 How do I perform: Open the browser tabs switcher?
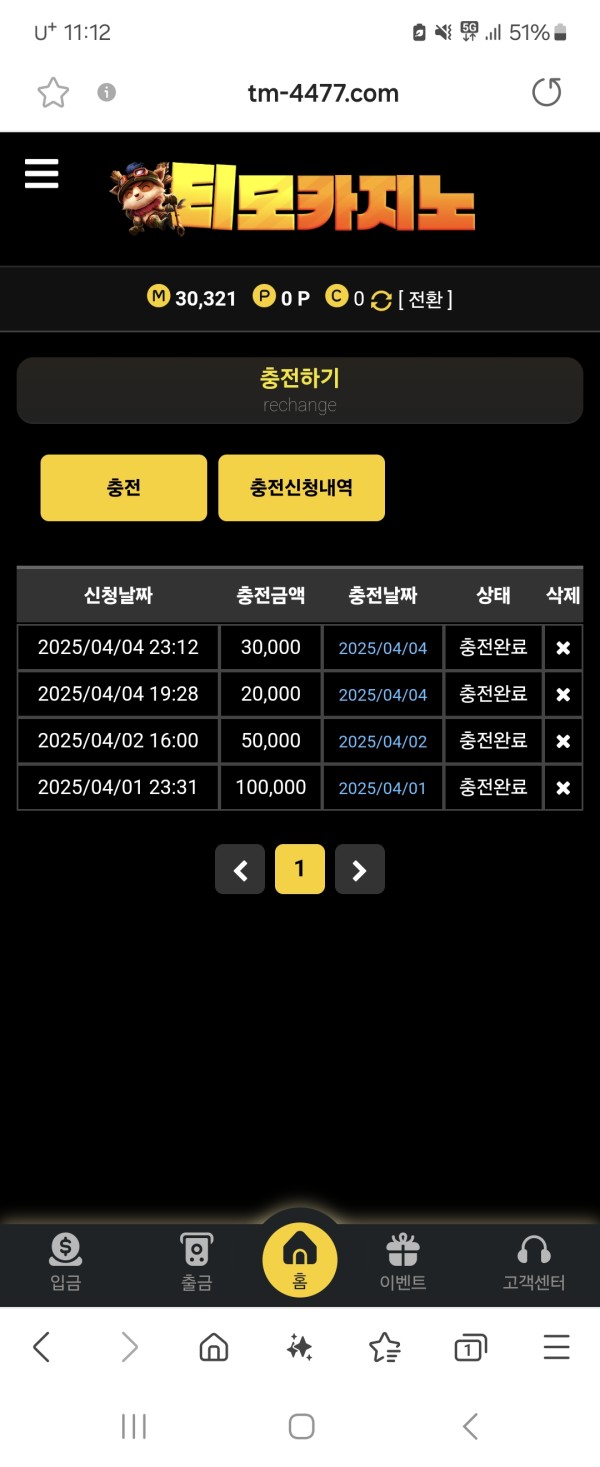point(470,1348)
